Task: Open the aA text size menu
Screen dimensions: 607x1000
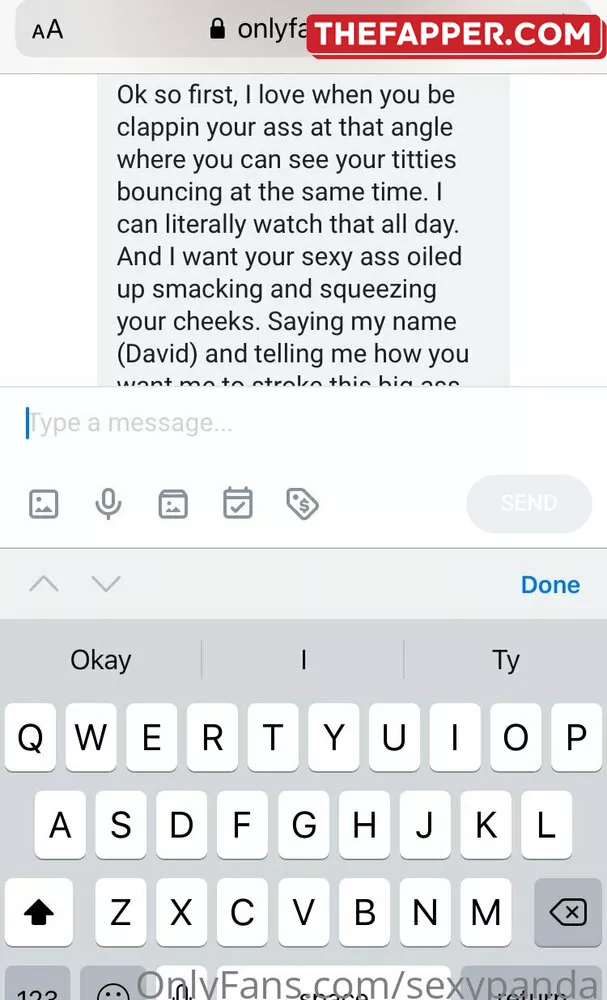Action: [47, 29]
